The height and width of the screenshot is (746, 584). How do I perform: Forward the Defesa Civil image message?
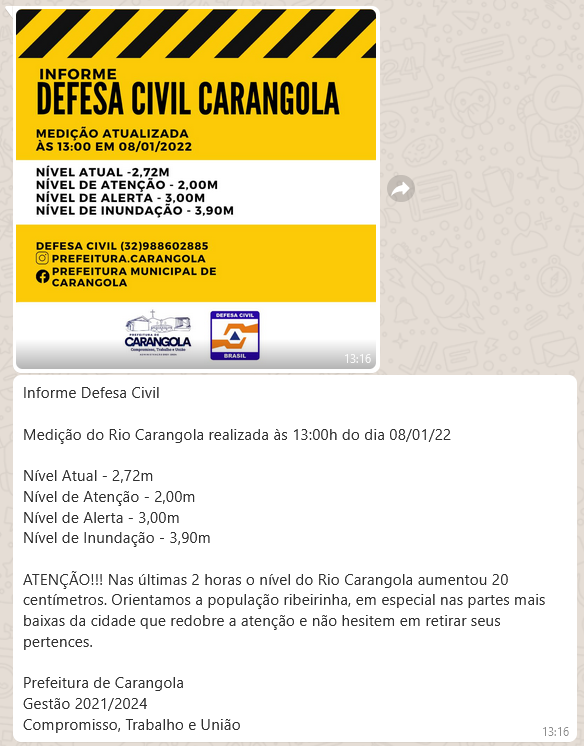pyautogui.click(x=401, y=189)
